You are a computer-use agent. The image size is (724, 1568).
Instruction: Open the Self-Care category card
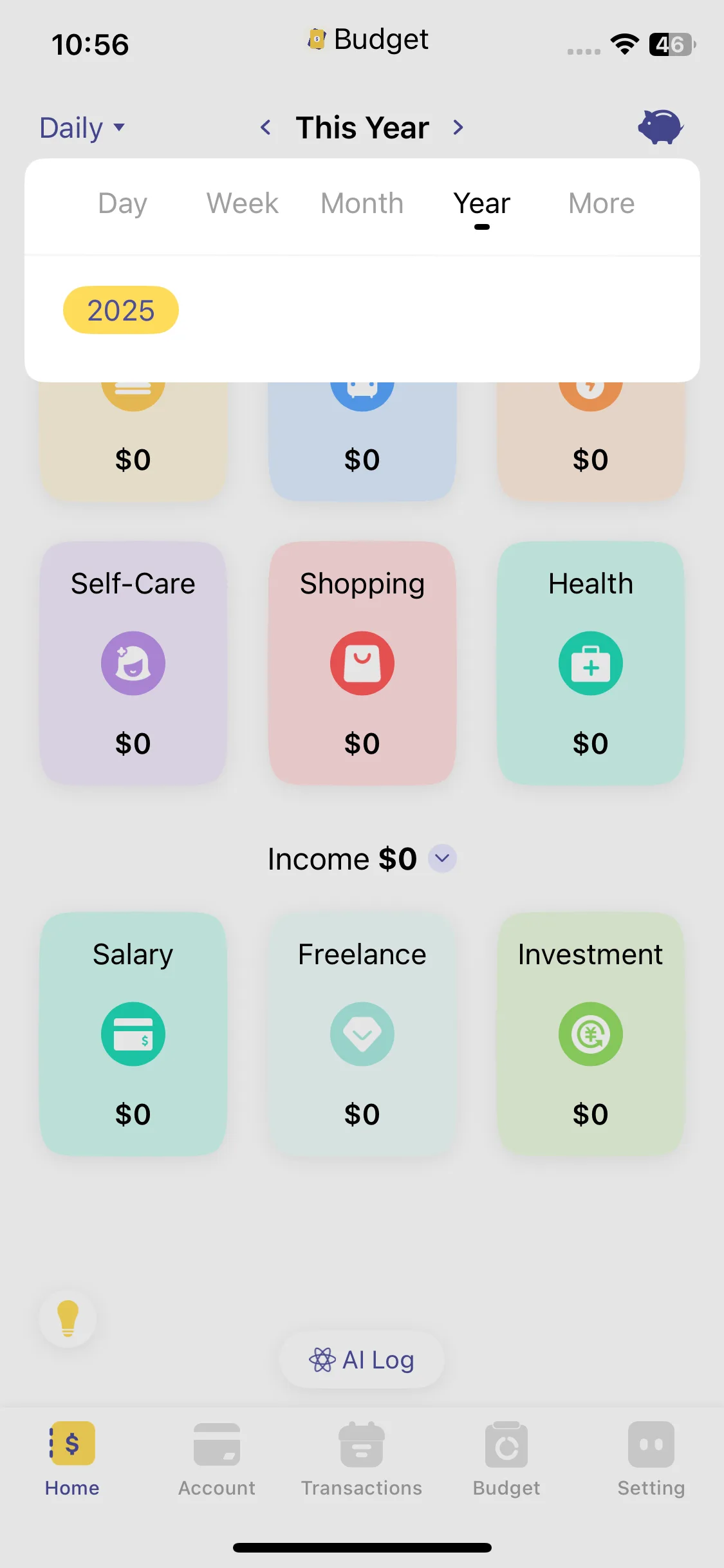point(133,663)
